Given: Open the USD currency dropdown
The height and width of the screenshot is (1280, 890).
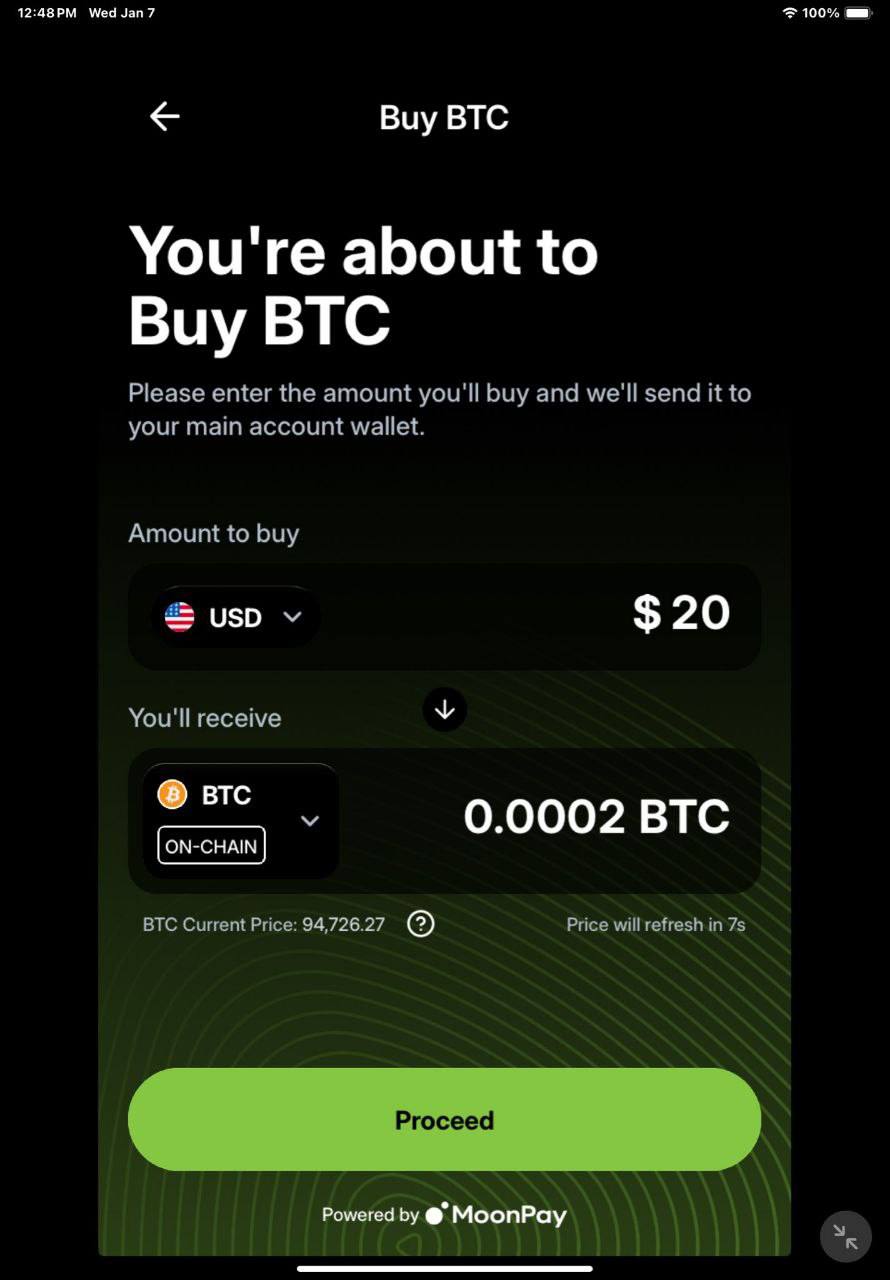Looking at the screenshot, I should tap(235, 617).
